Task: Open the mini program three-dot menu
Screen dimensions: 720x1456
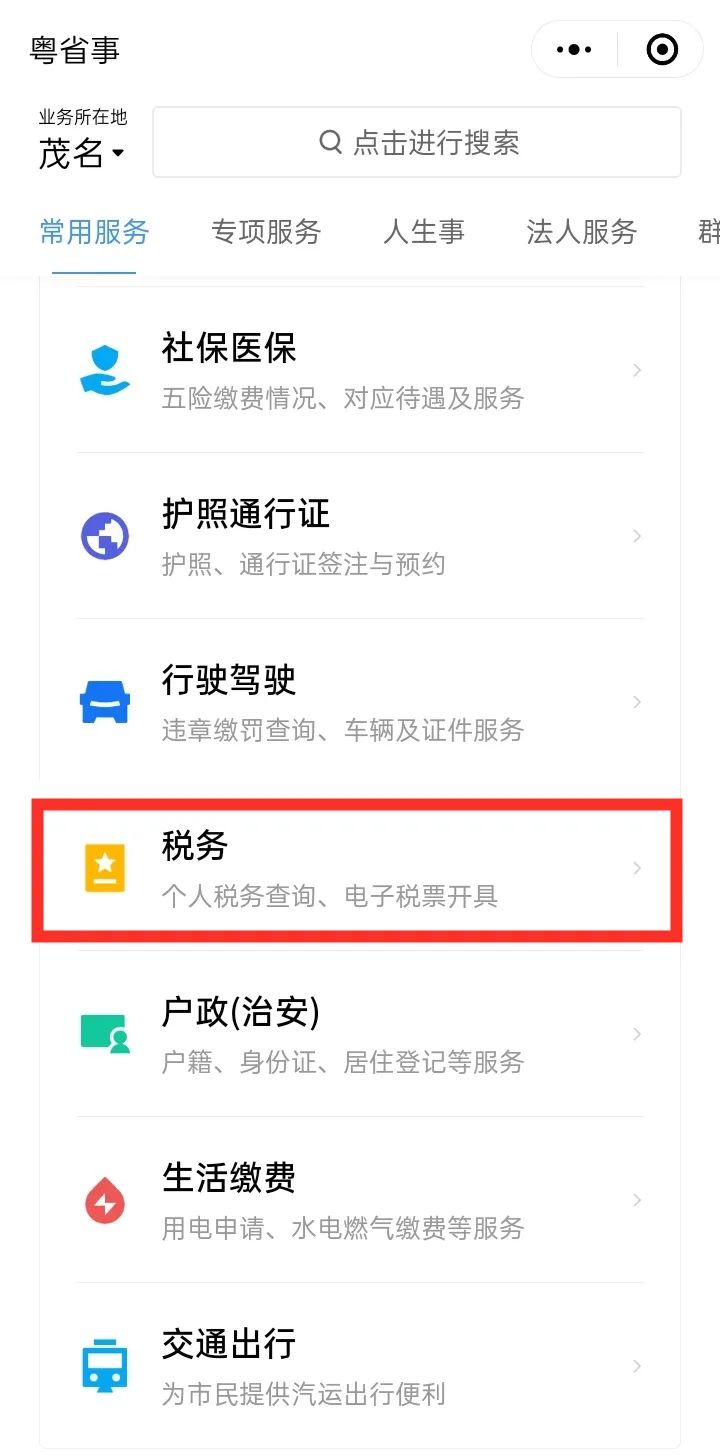Action: tap(574, 49)
